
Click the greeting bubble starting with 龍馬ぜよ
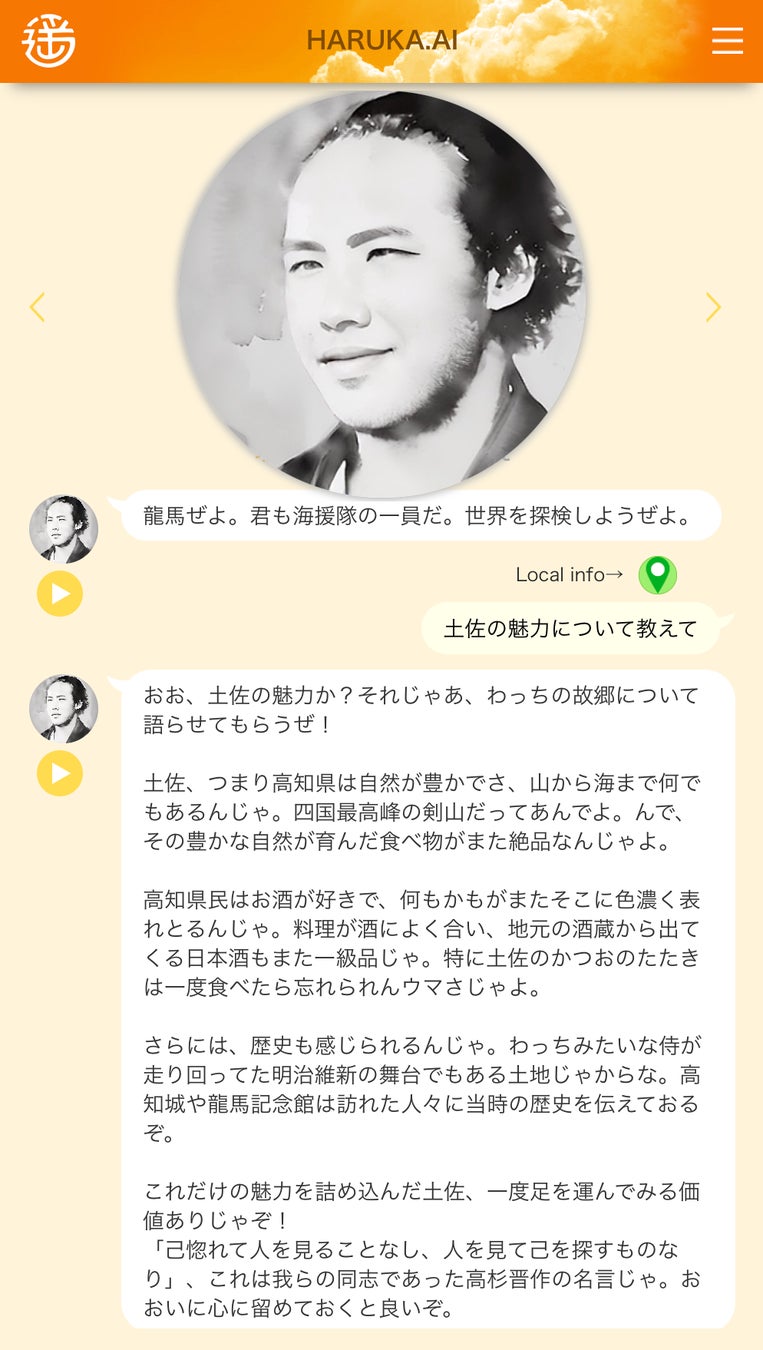point(420,515)
